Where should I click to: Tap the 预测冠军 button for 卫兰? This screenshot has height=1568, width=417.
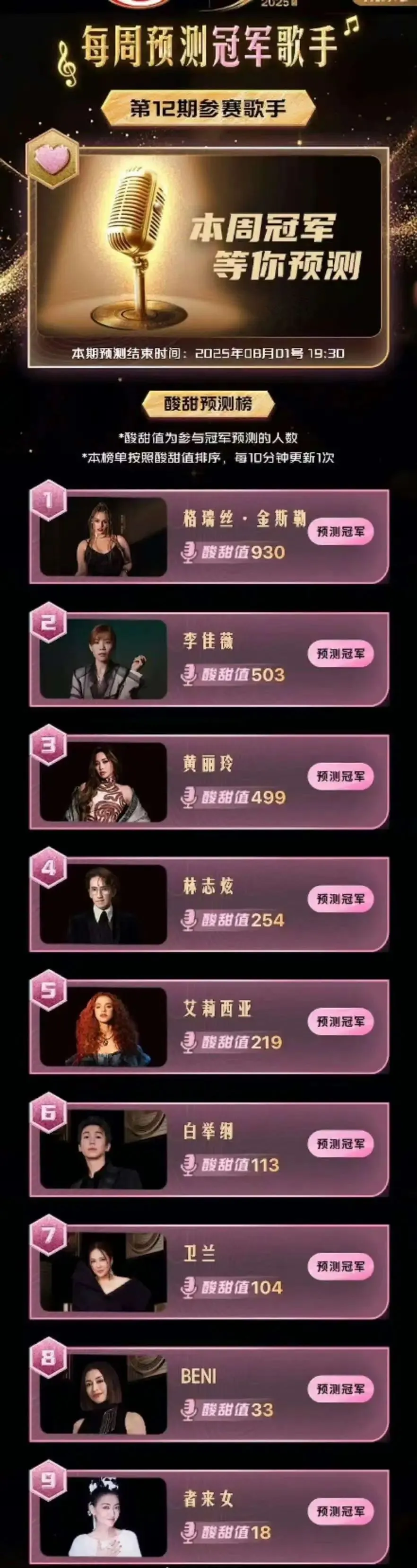(340, 1266)
